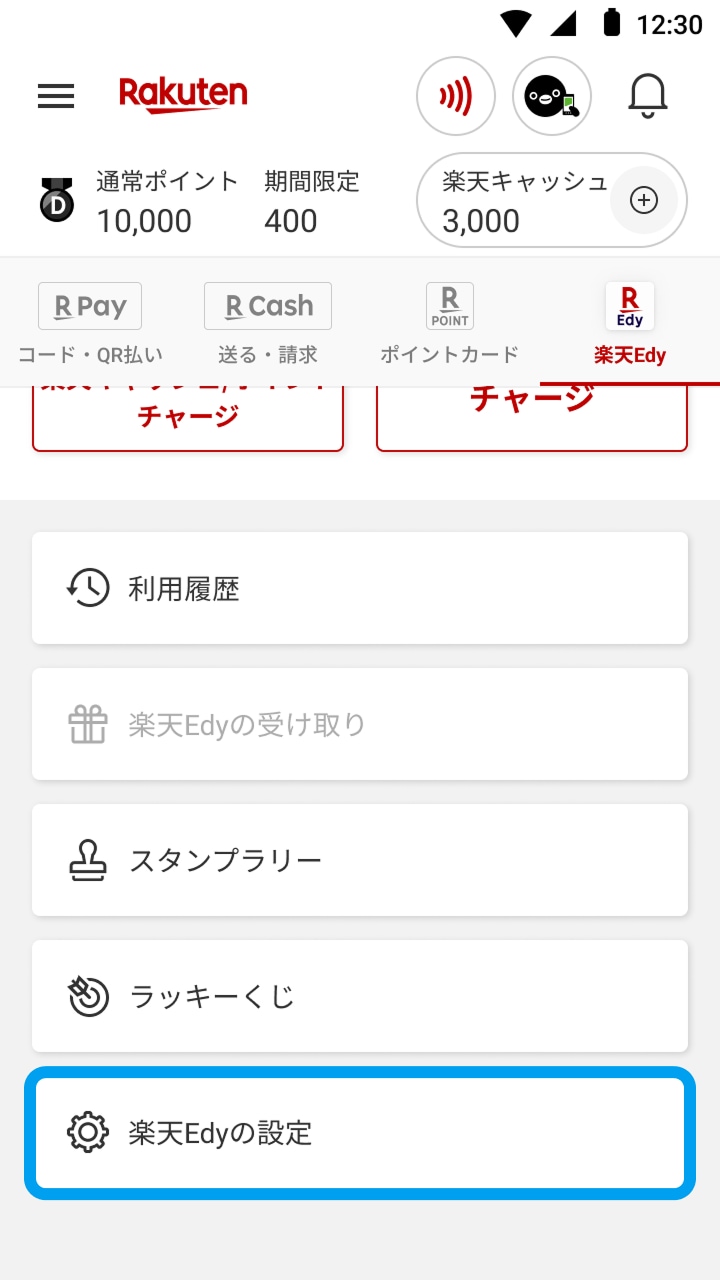
Task: Open スタンプラリー
Action: [x=360, y=860]
